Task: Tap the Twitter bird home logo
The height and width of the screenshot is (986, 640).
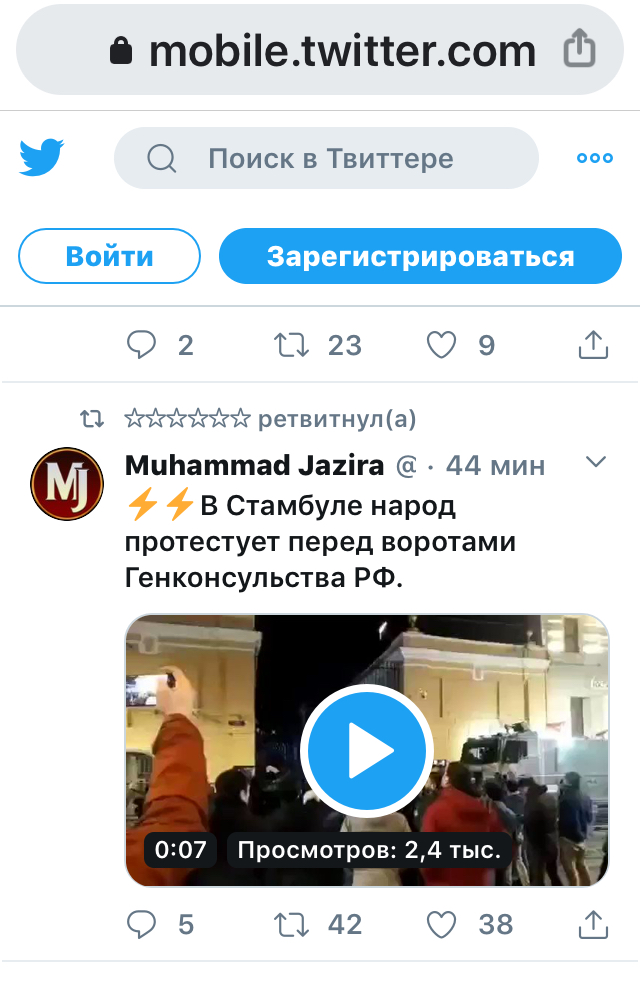Action: 42,158
